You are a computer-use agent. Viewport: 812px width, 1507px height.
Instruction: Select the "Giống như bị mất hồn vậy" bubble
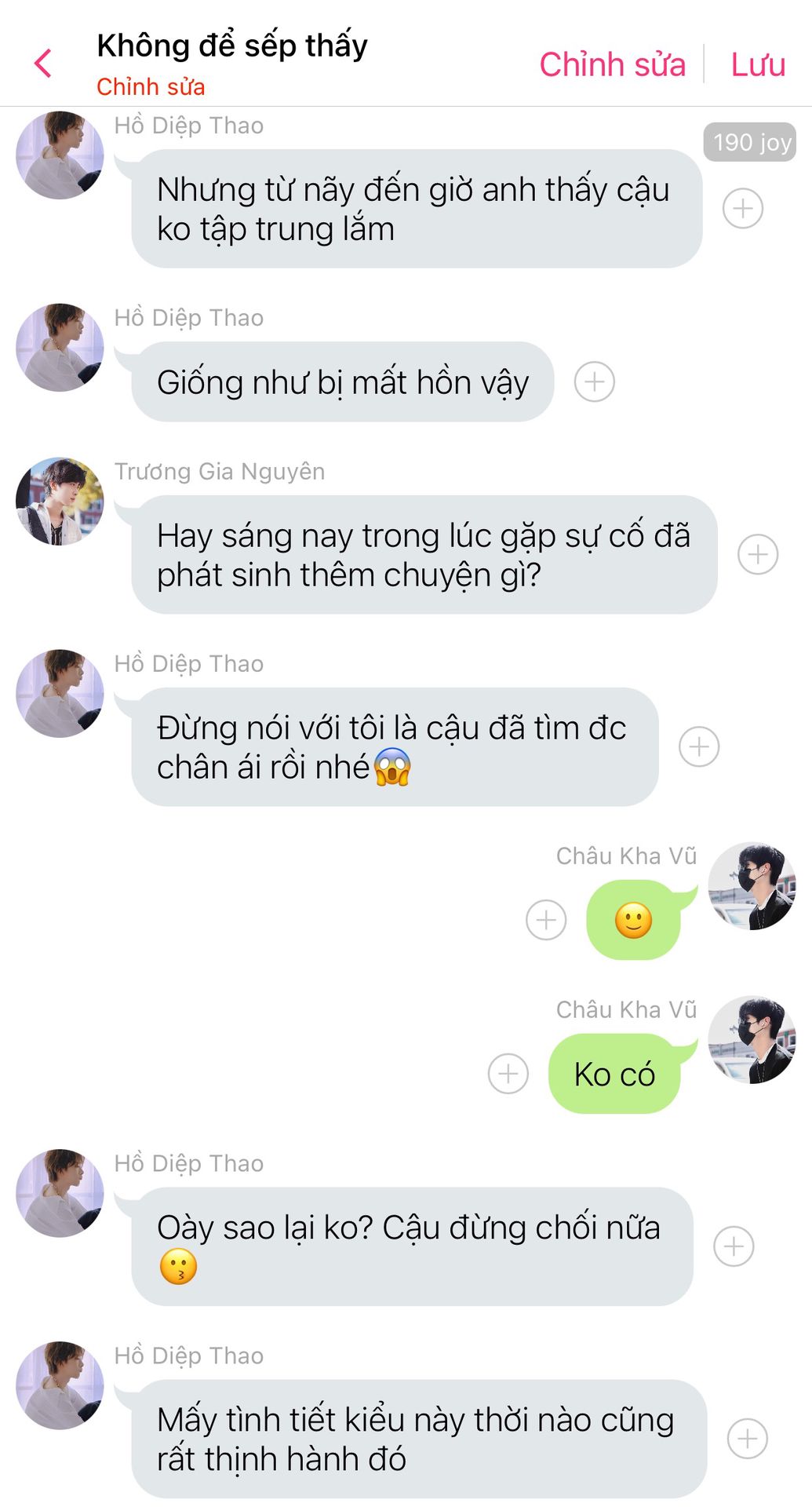click(343, 382)
